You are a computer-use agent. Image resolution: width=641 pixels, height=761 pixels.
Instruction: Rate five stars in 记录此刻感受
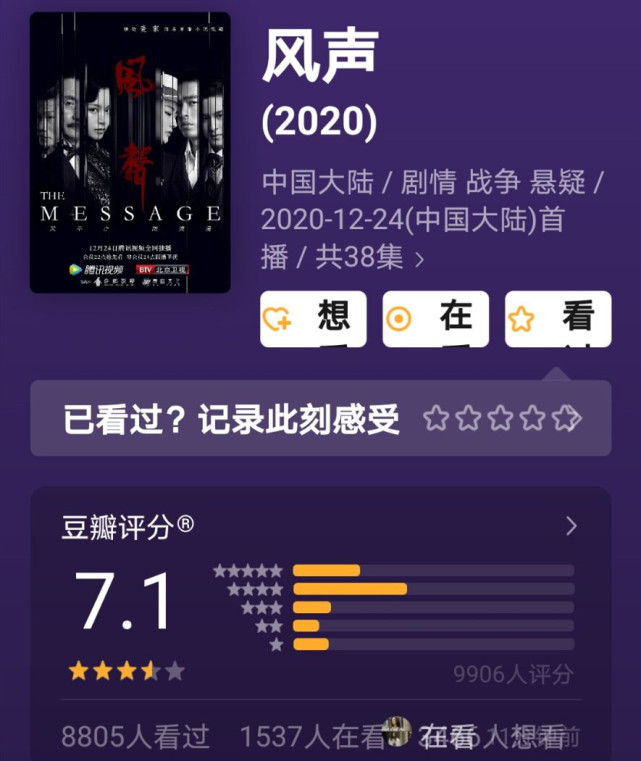[566, 418]
